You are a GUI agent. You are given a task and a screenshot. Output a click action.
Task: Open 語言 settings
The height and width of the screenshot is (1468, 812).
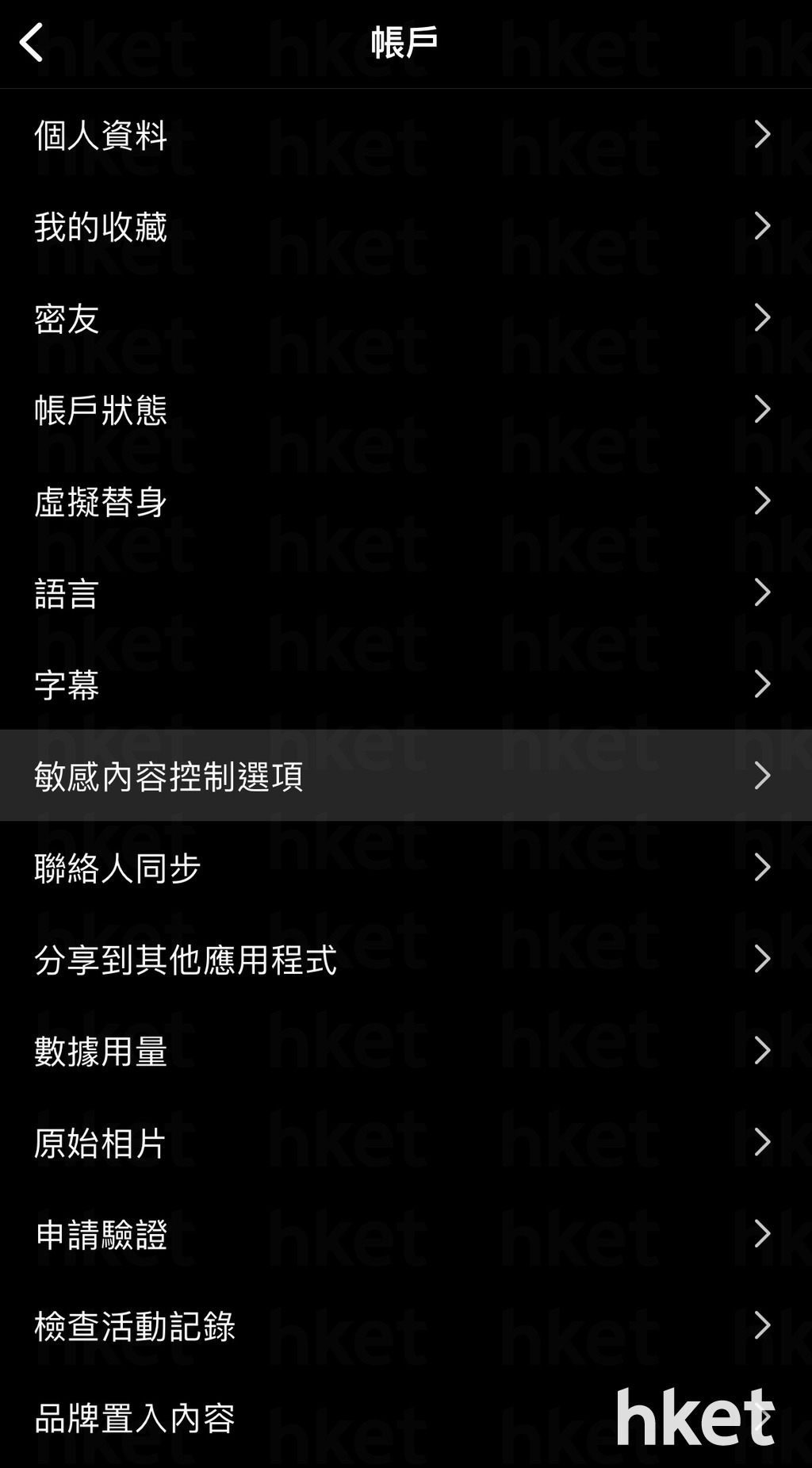406,592
